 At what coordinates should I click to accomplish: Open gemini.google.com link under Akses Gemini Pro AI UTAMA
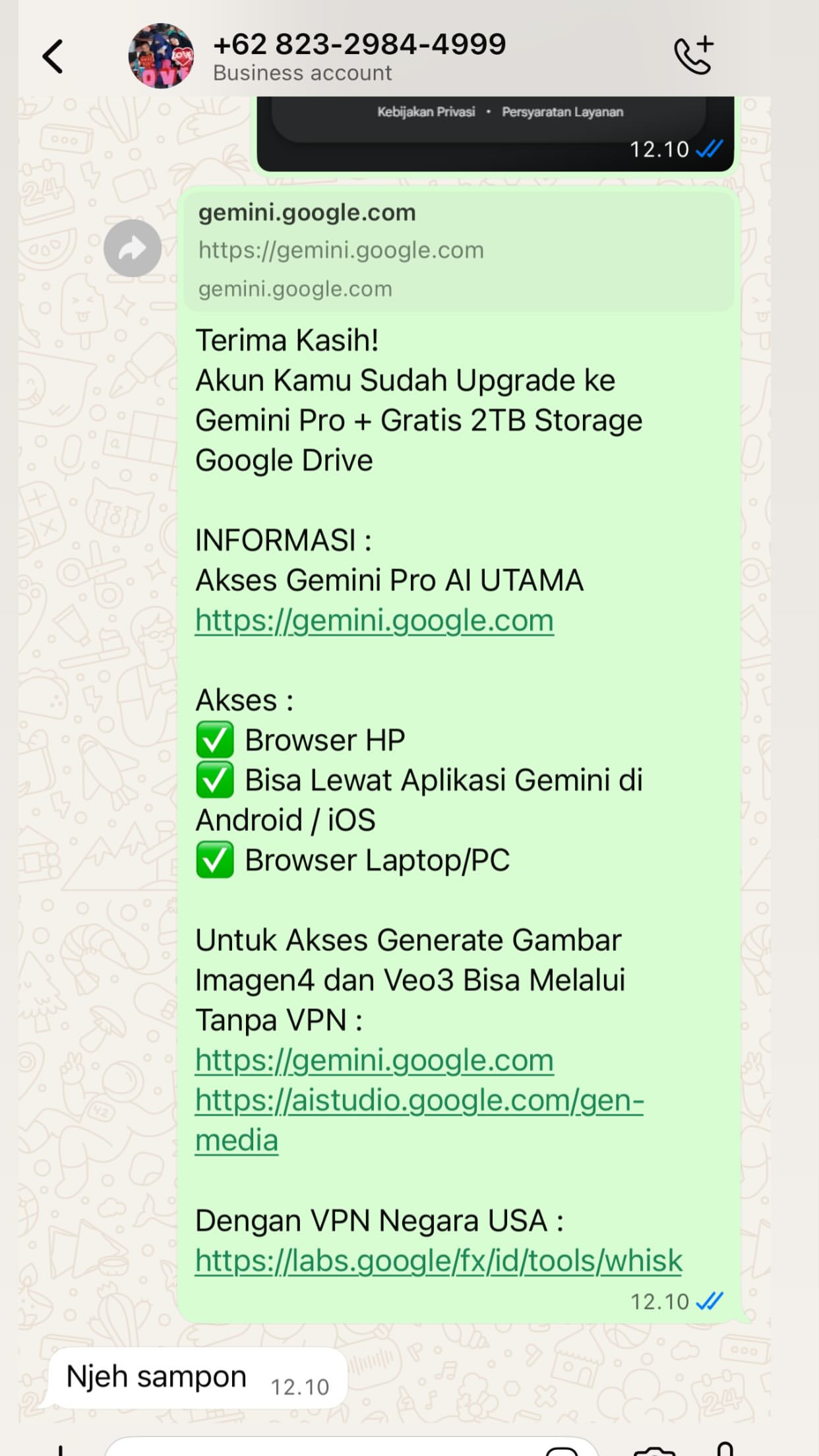(374, 621)
